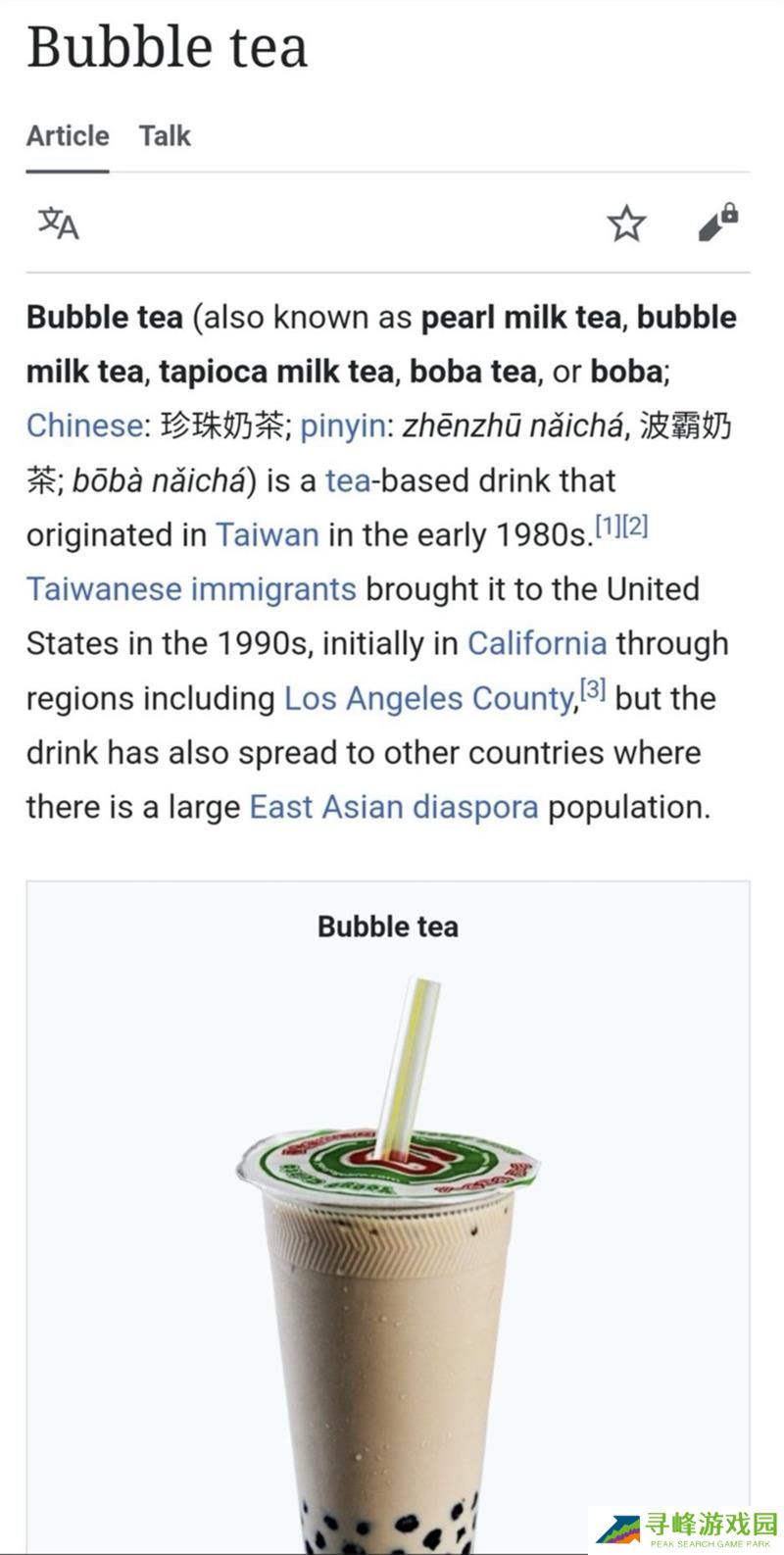The width and height of the screenshot is (784, 1555).
Task: Go to the Taiwan article
Action: [267, 535]
